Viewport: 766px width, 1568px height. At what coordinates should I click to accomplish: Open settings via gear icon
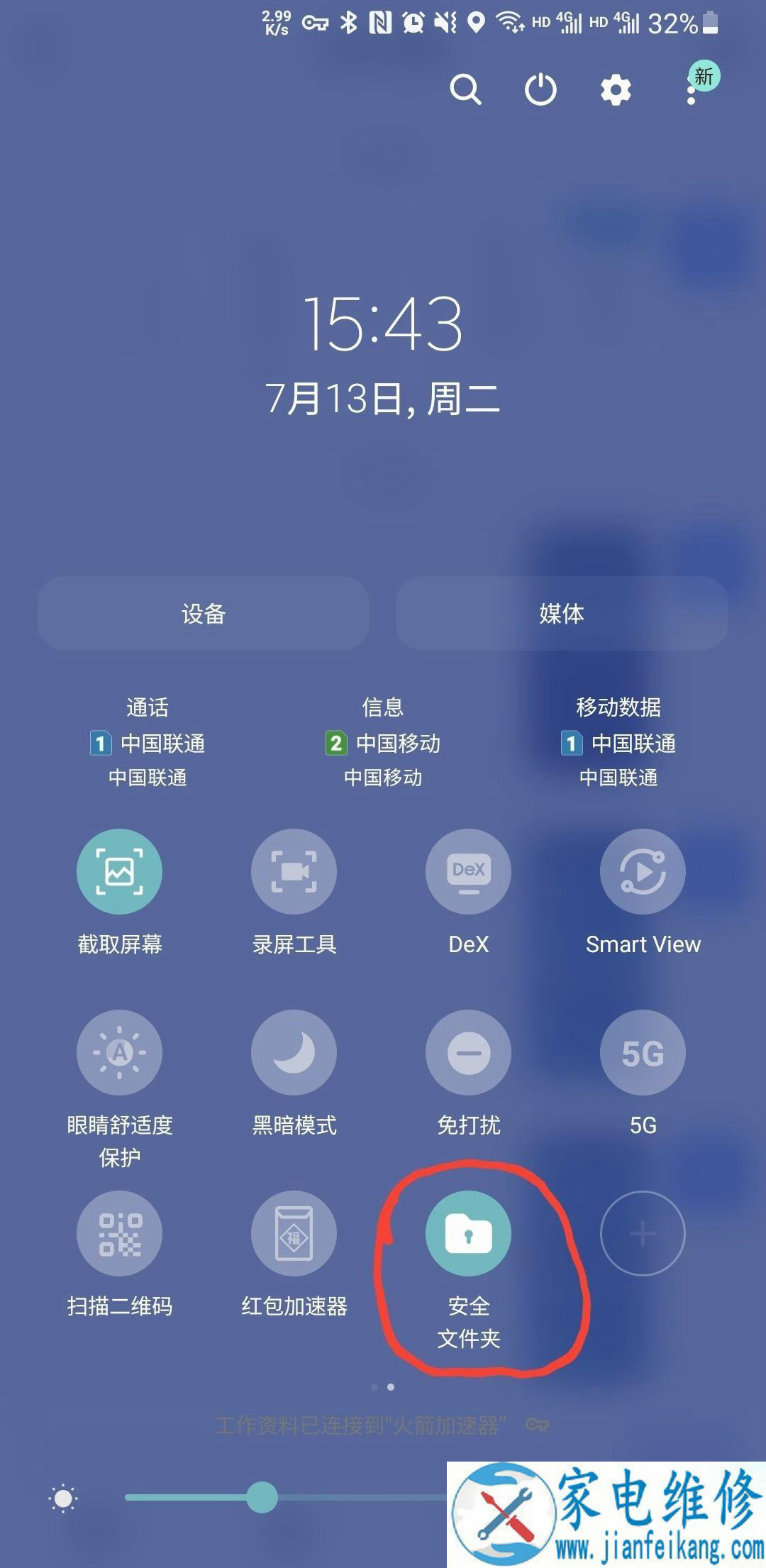pos(616,90)
